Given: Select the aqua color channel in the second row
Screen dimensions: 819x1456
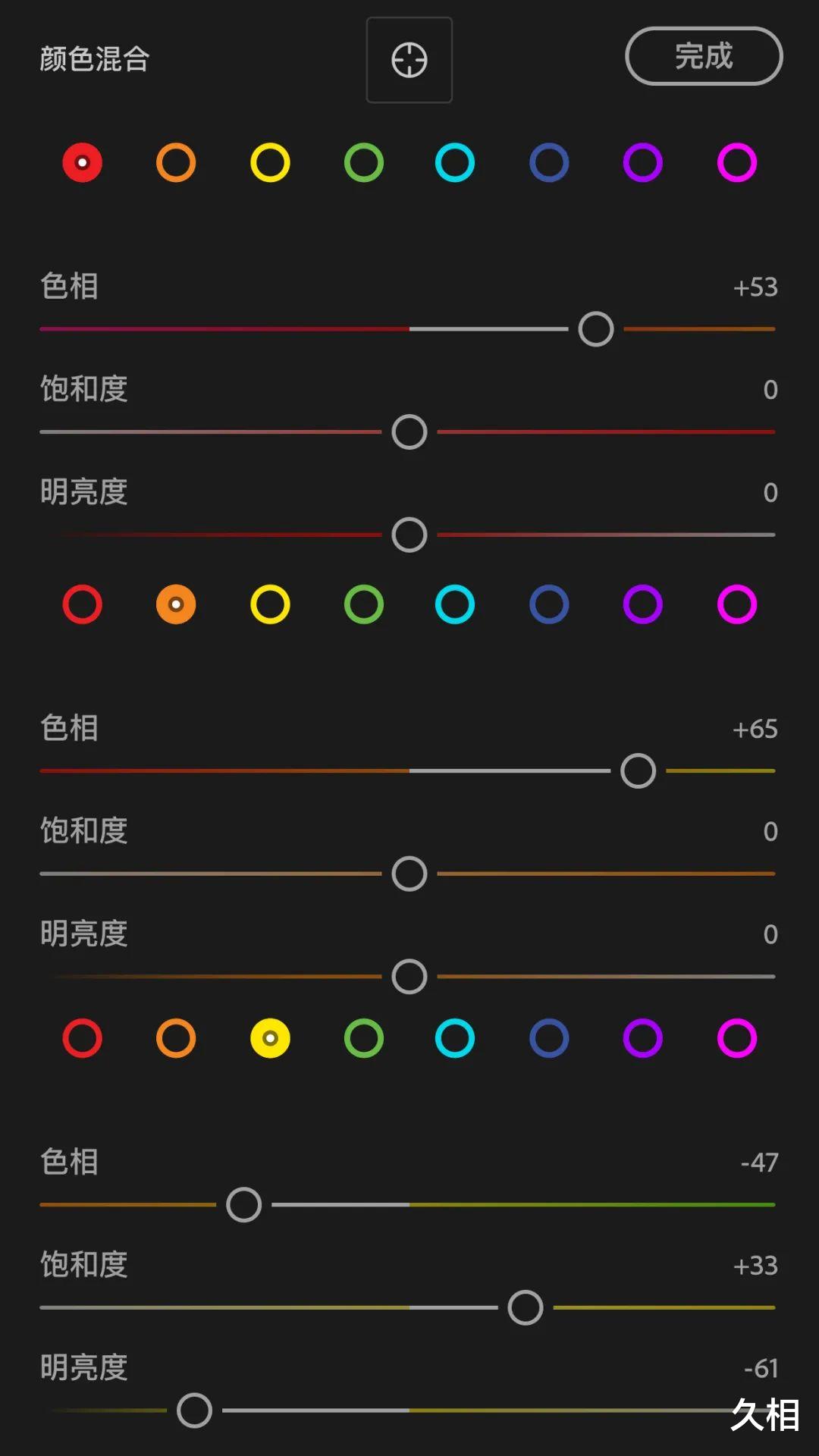Looking at the screenshot, I should tap(454, 604).
